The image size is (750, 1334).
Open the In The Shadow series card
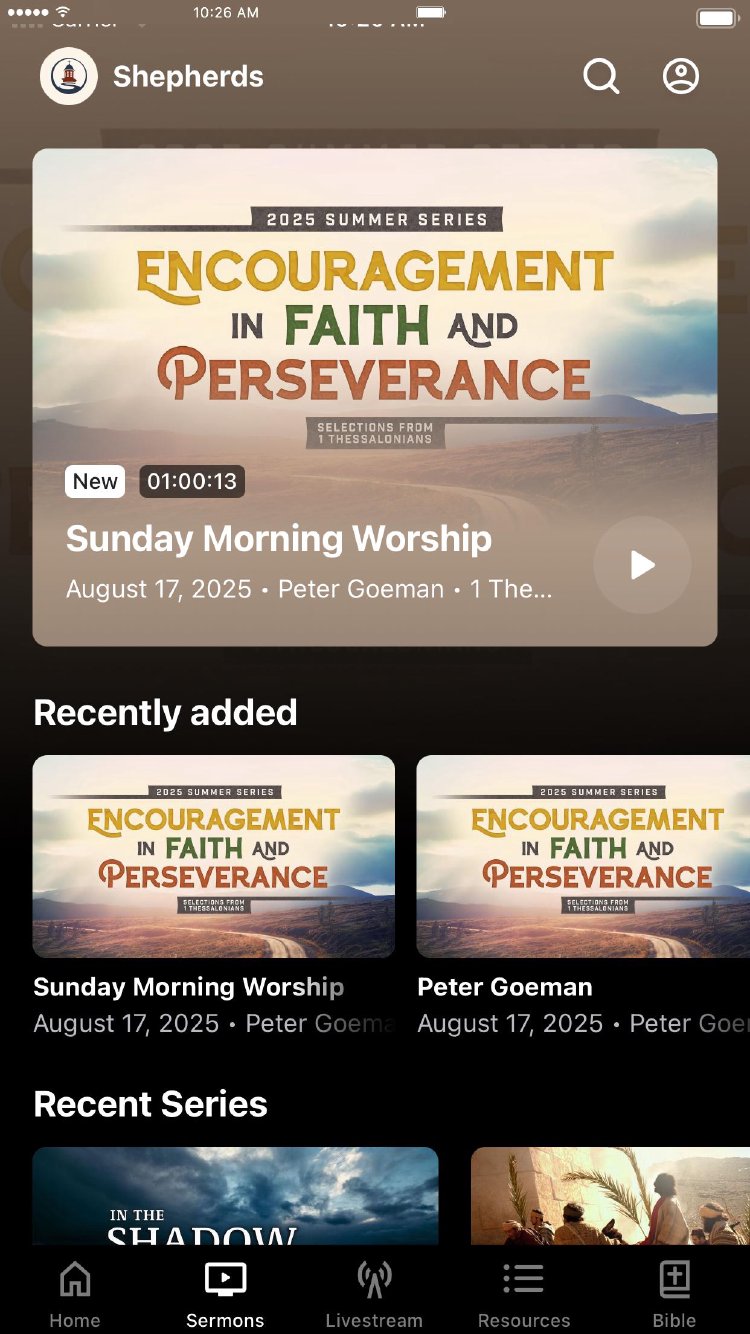pos(235,1196)
